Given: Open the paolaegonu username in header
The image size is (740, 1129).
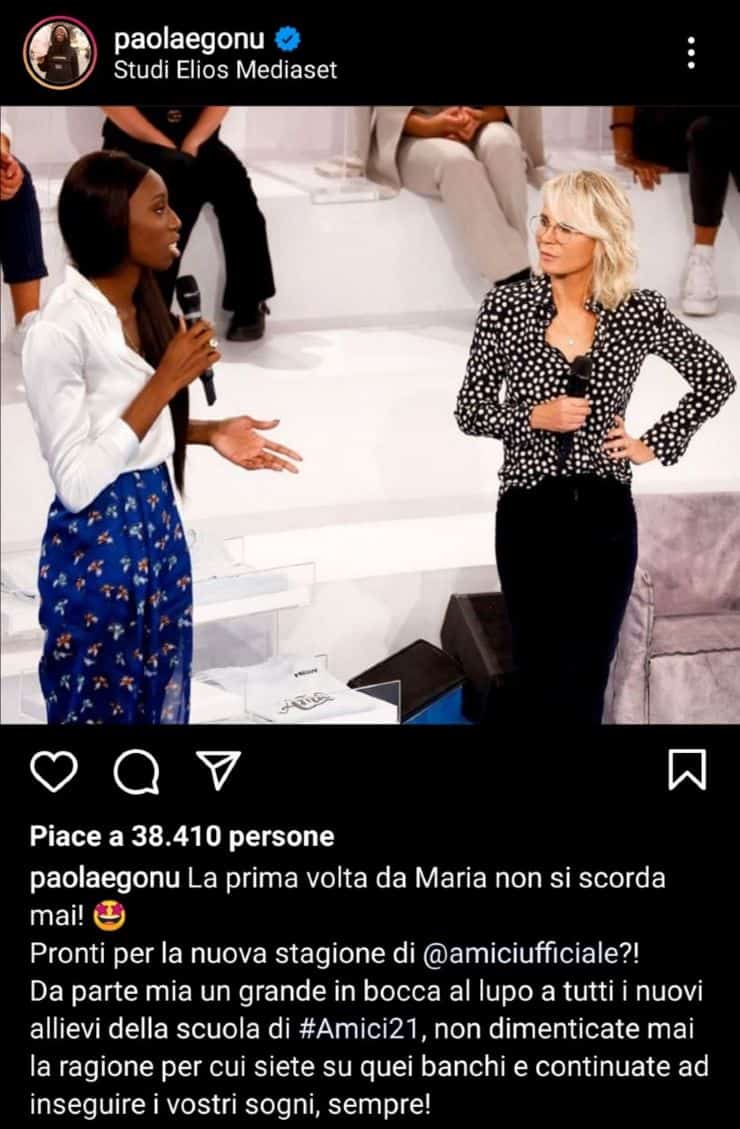Looking at the screenshot, I should pos(191,40).
